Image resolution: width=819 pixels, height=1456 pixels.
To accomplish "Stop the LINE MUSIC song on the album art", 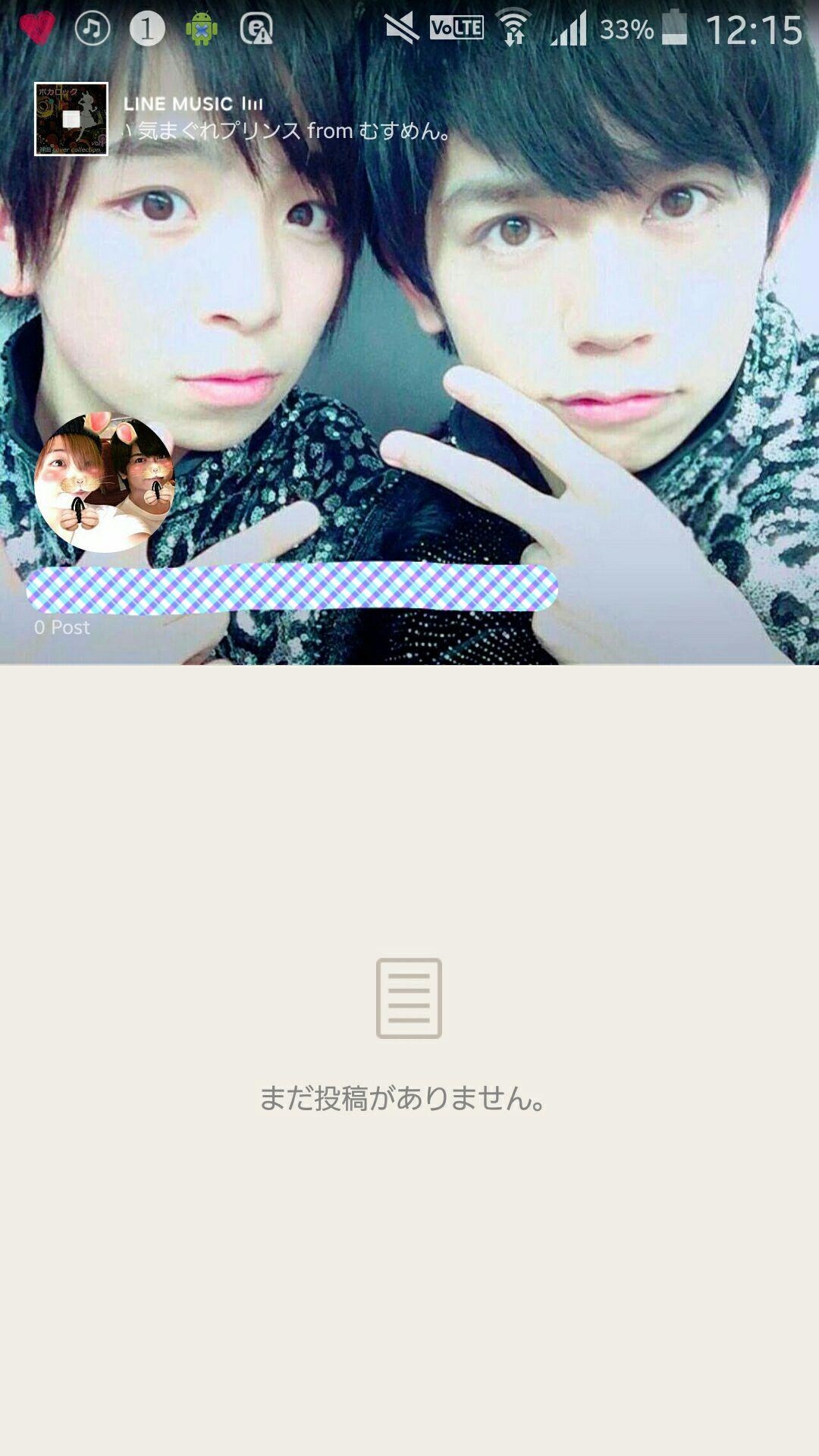I will click(71, 119).
